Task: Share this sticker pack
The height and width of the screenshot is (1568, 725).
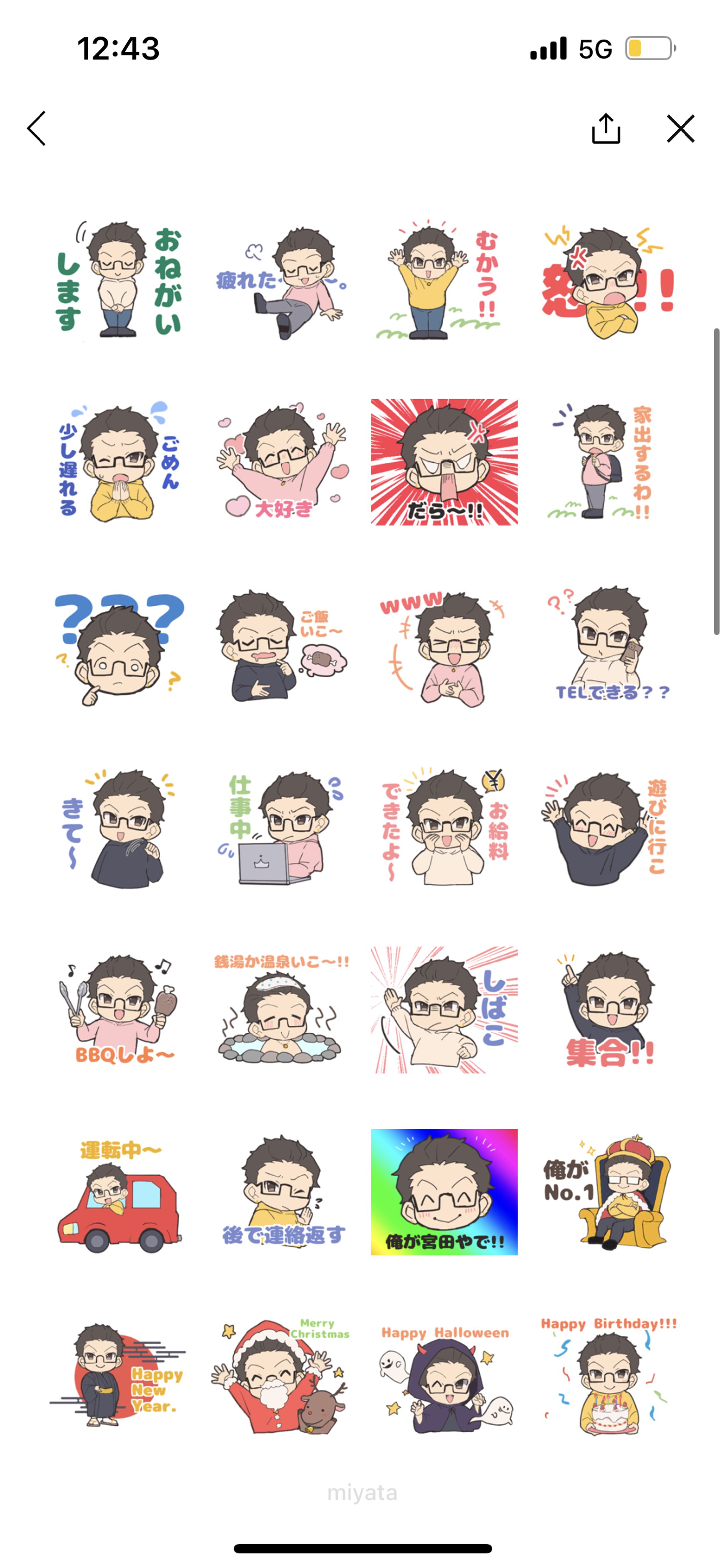Action: pos(605,128)
